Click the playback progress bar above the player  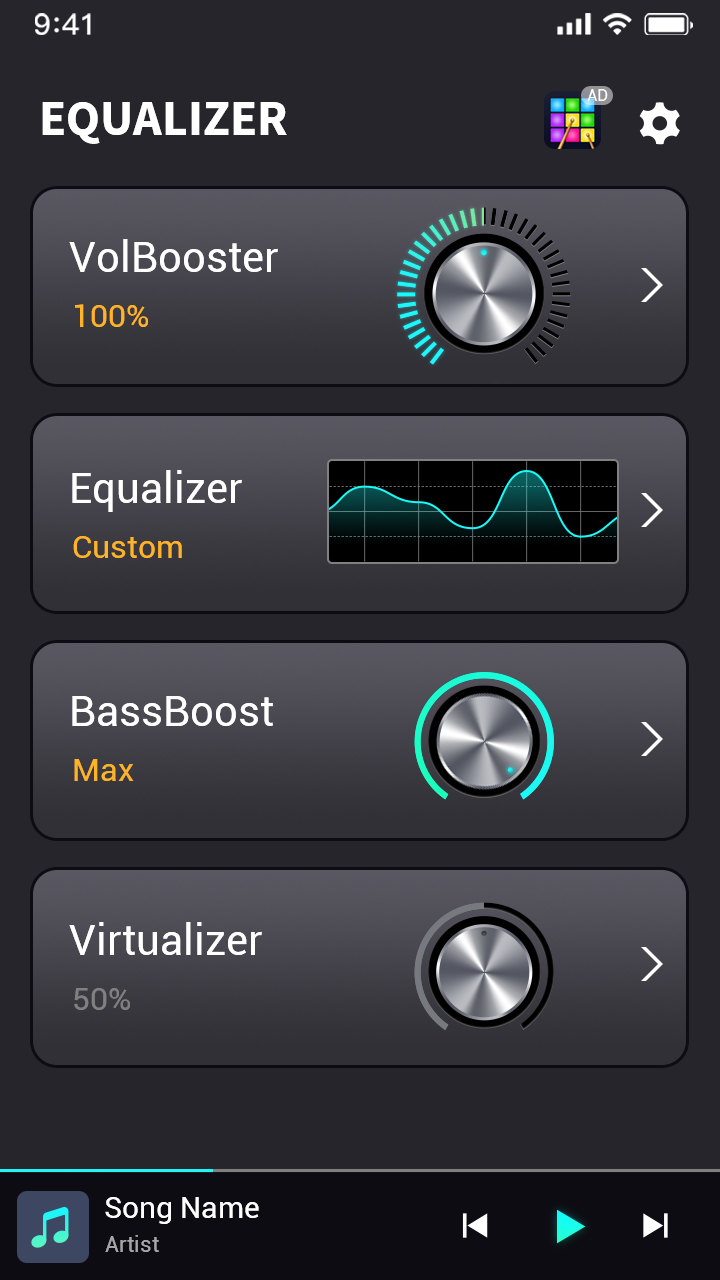pos(360,1168)
